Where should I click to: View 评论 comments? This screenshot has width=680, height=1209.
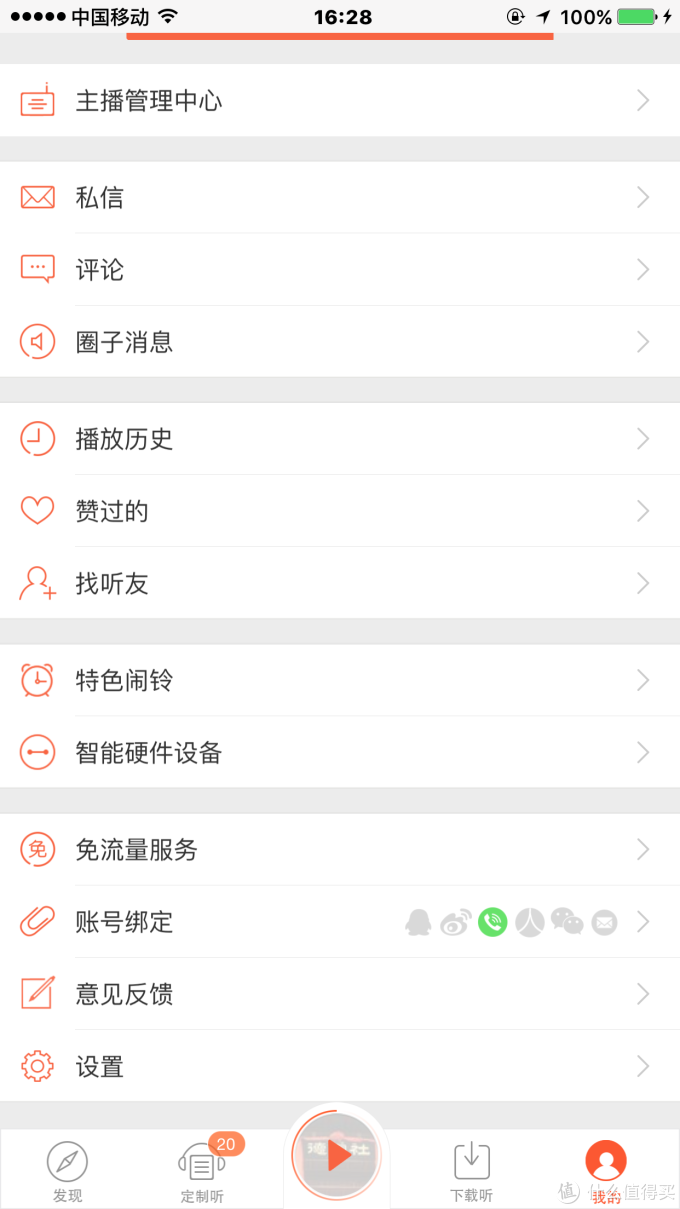point(340,270)
